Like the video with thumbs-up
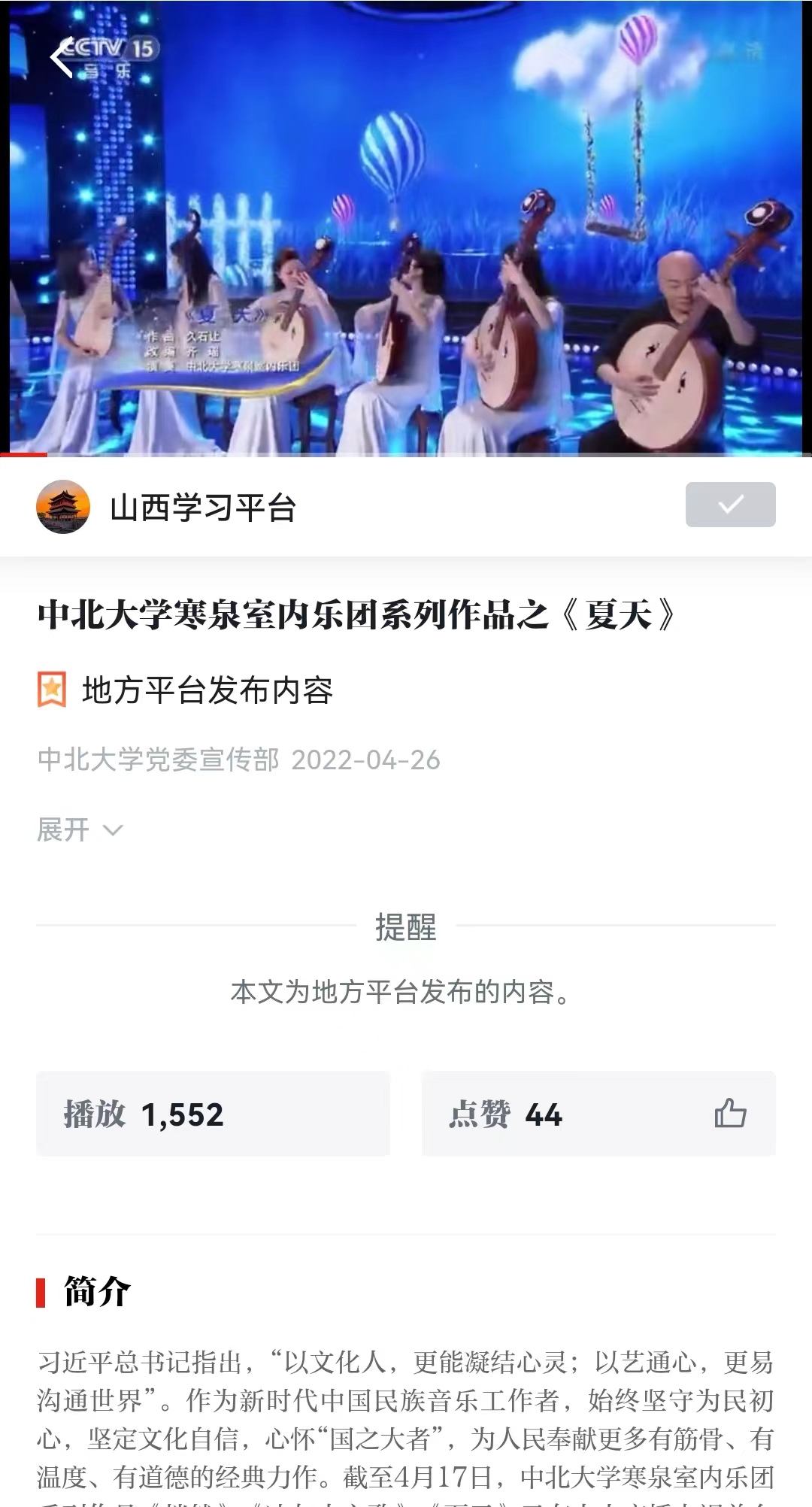 (x=729, y=1114)
